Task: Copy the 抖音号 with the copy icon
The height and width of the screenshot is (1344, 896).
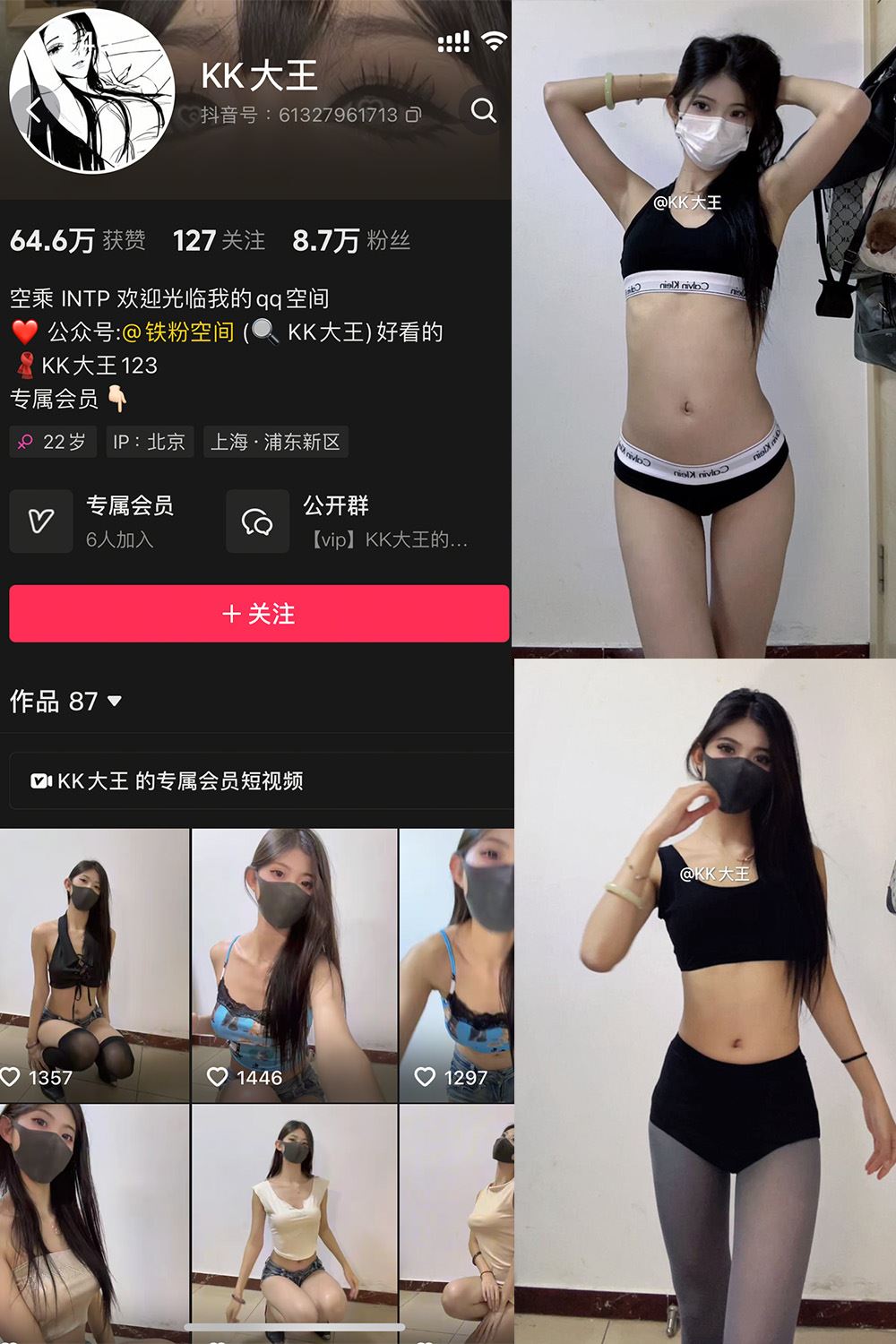Action: (x=413, y=116)
